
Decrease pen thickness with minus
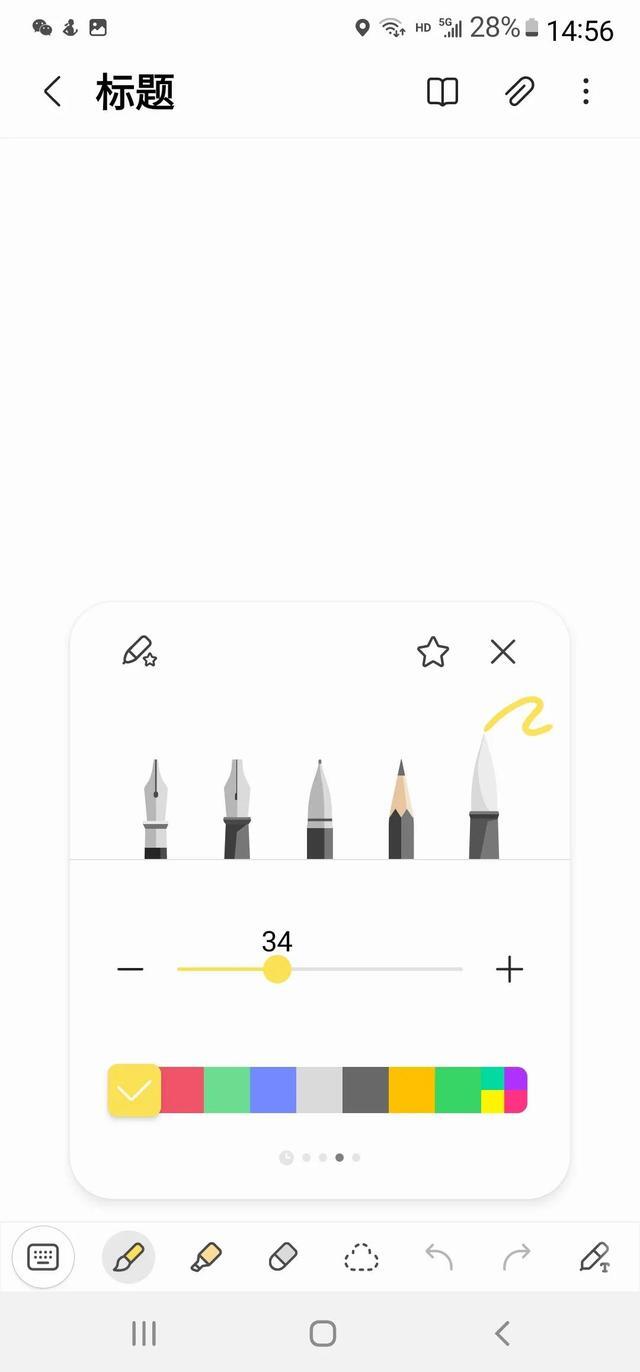pyautogui.click(x=130, y=969)
